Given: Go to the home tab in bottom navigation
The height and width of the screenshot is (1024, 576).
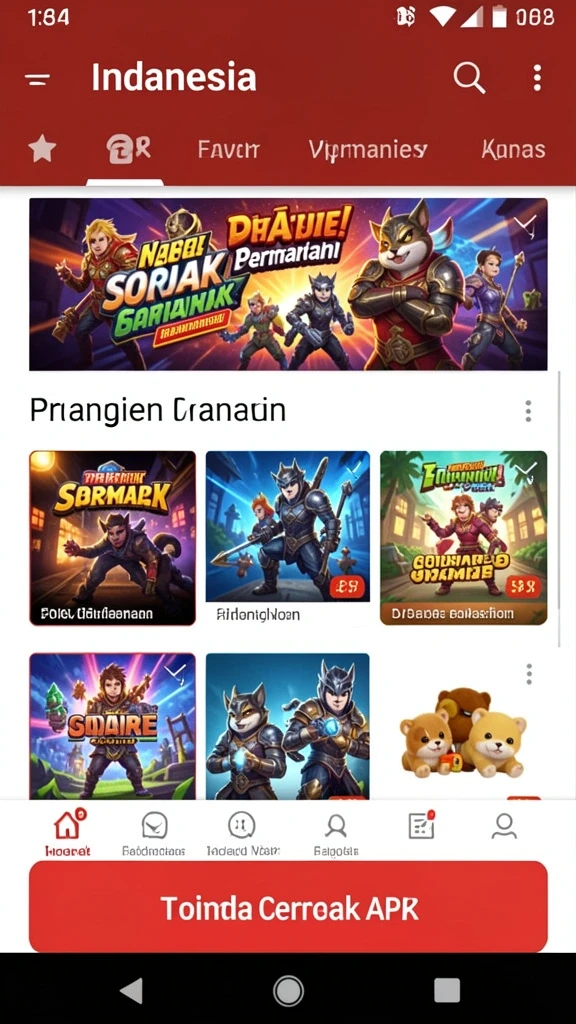Looking at the screenshot, I should (x=68, y=832).
